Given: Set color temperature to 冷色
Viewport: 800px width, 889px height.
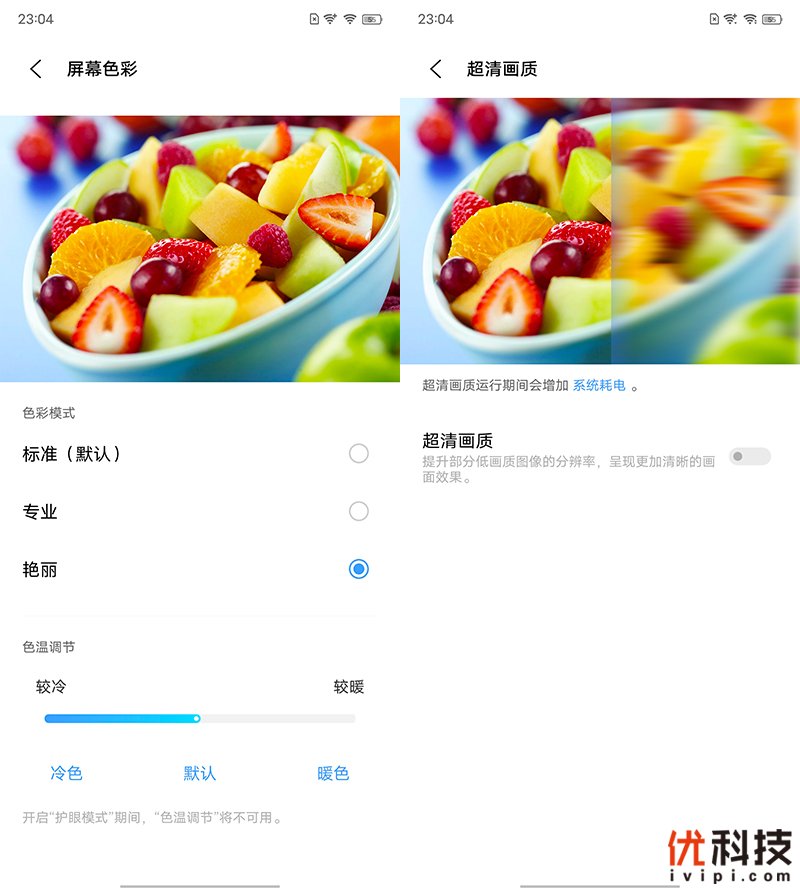Looking at the screenshot, I should (x=66, y=773).
